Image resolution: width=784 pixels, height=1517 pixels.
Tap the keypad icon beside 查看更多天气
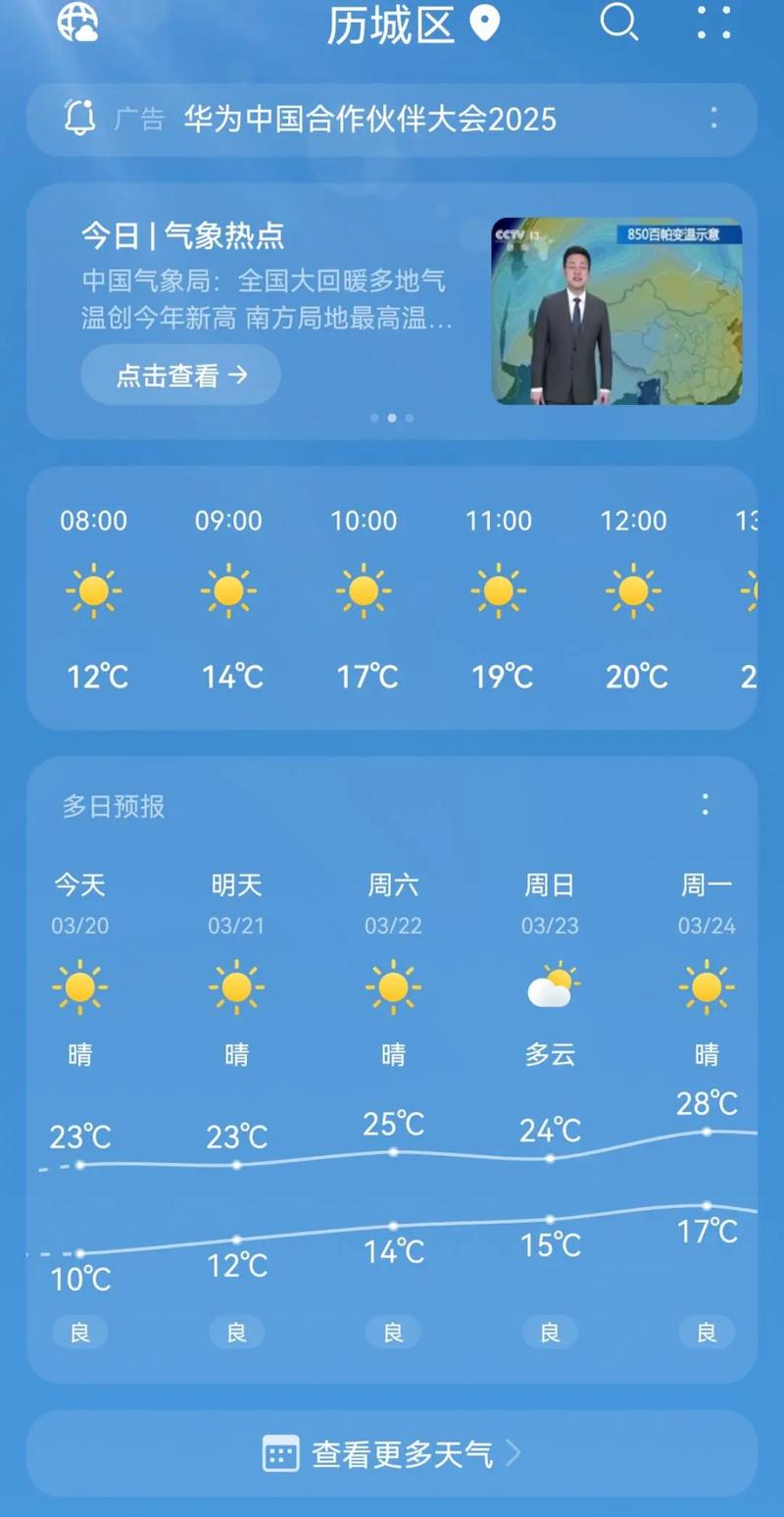(x=282, y=1454)
